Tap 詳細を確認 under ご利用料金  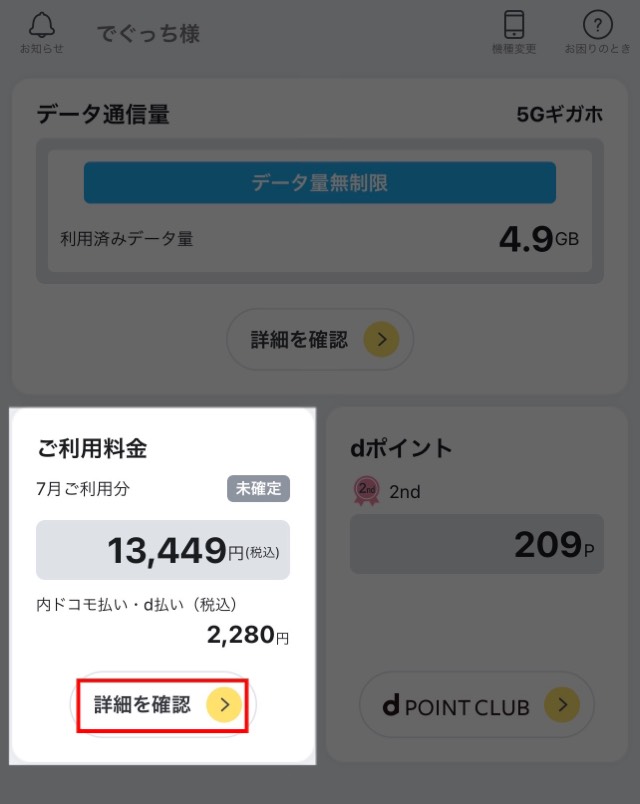(164, 705)
